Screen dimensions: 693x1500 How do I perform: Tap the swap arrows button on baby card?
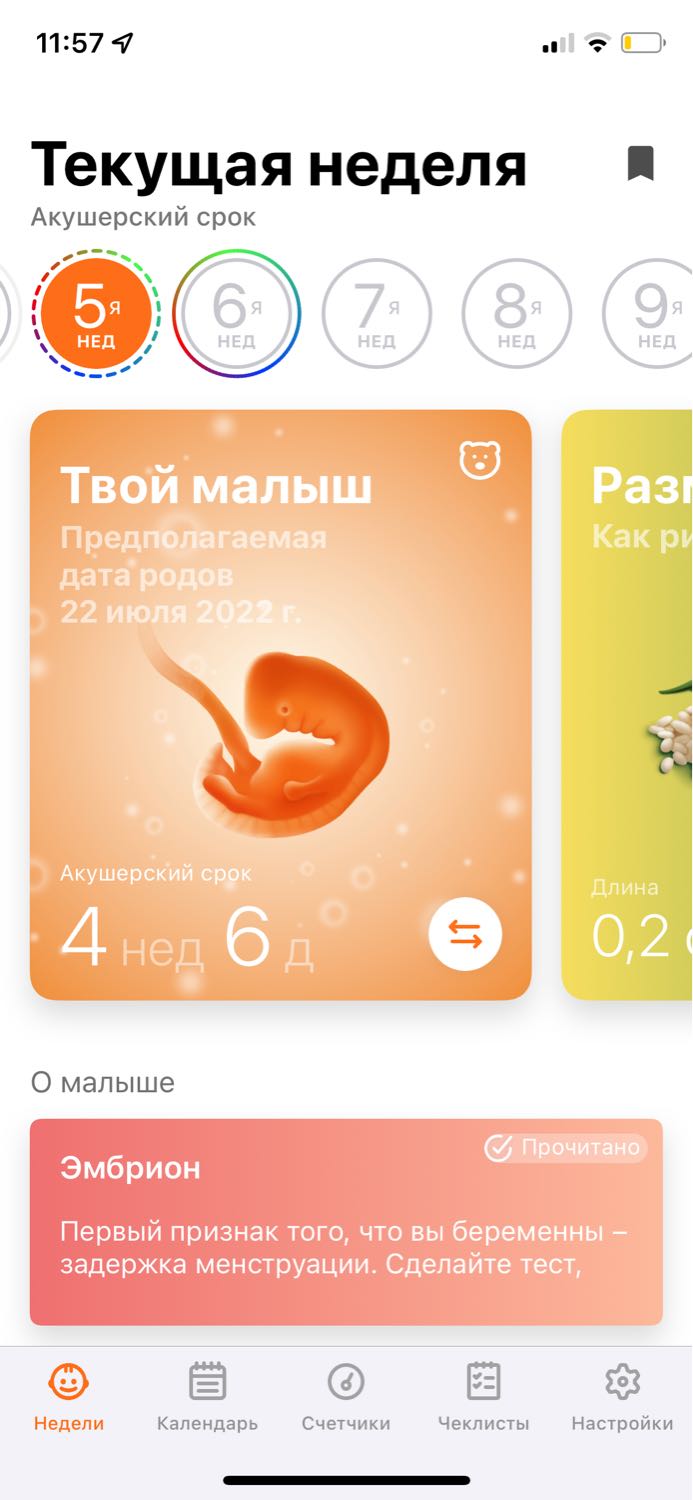(x=465, y=934)
